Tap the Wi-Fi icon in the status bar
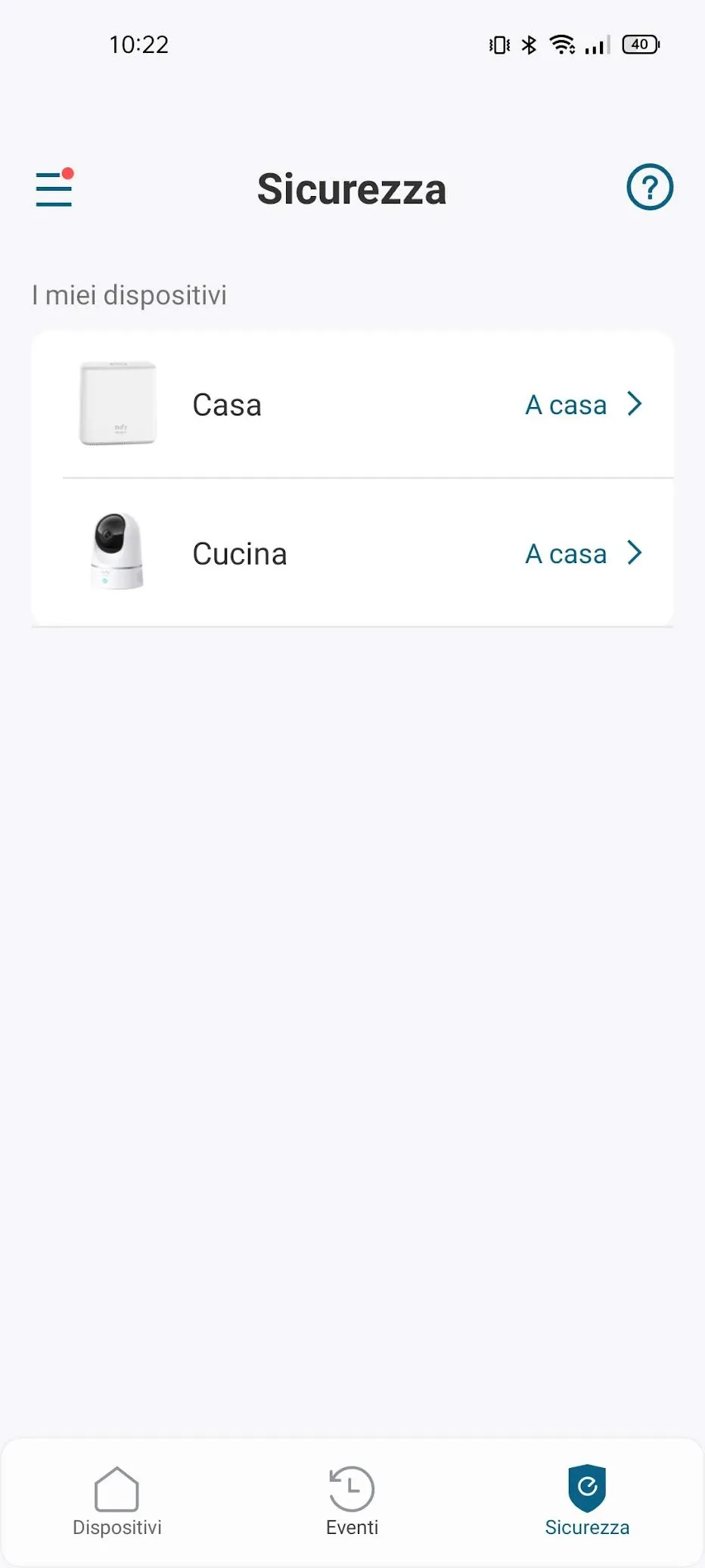Viewport: 705px width, 1568px height. (561, 44)
